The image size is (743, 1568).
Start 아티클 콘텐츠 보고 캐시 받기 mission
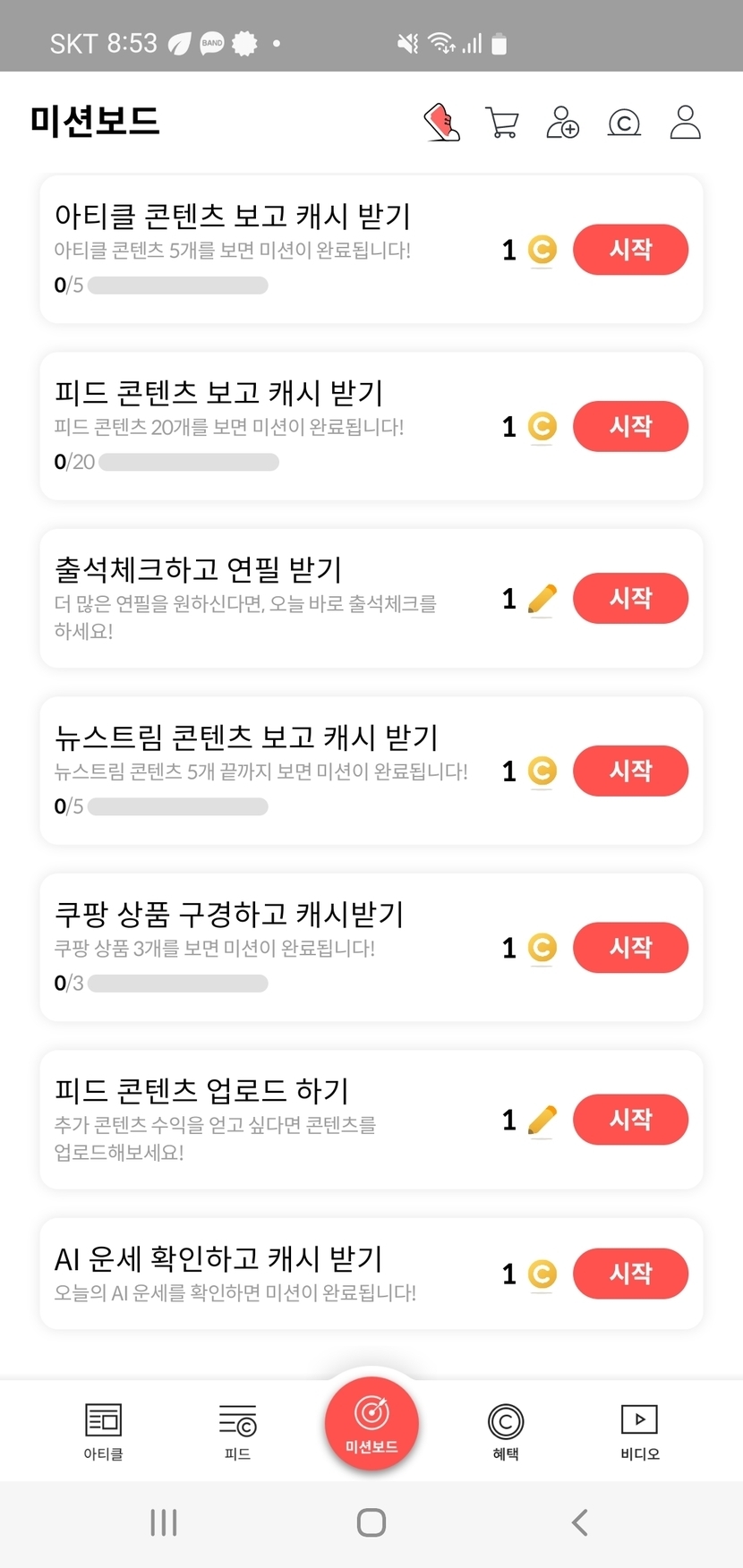point(630,250)
